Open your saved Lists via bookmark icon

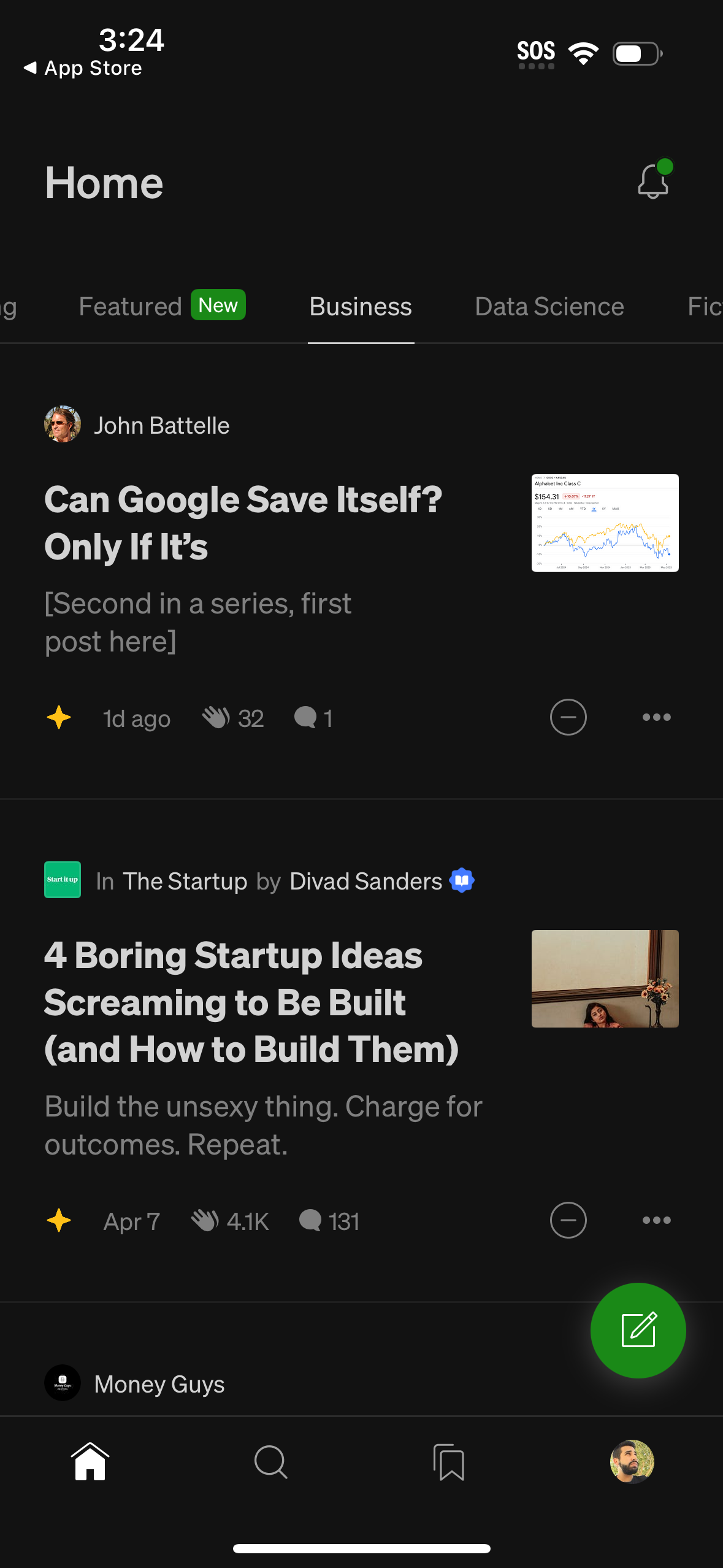(449, 1461)
